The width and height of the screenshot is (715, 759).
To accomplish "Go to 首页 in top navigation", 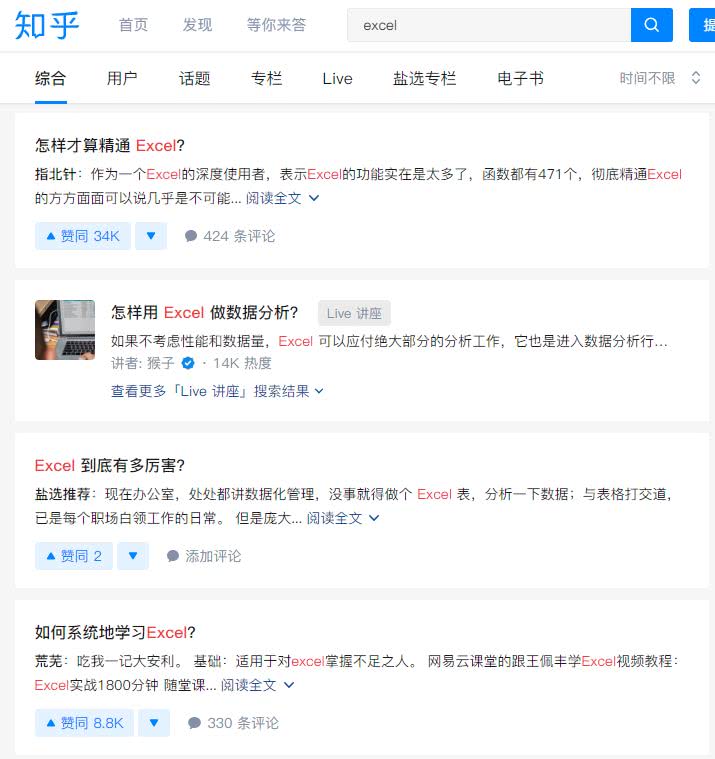I will click(x=133, y=25).
